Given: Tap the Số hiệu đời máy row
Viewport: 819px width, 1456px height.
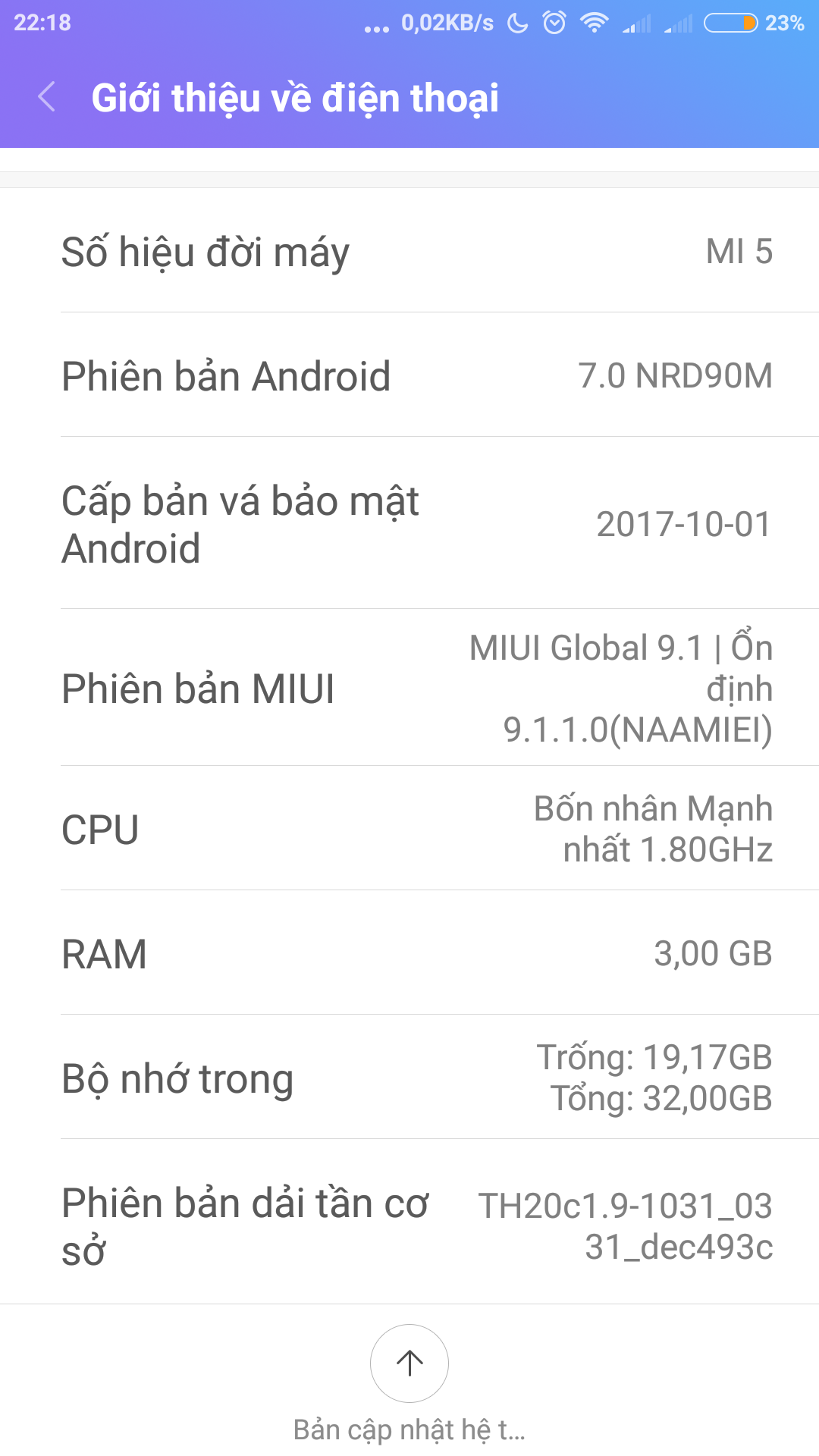Looking at the screenshot, I should (409, 250).
